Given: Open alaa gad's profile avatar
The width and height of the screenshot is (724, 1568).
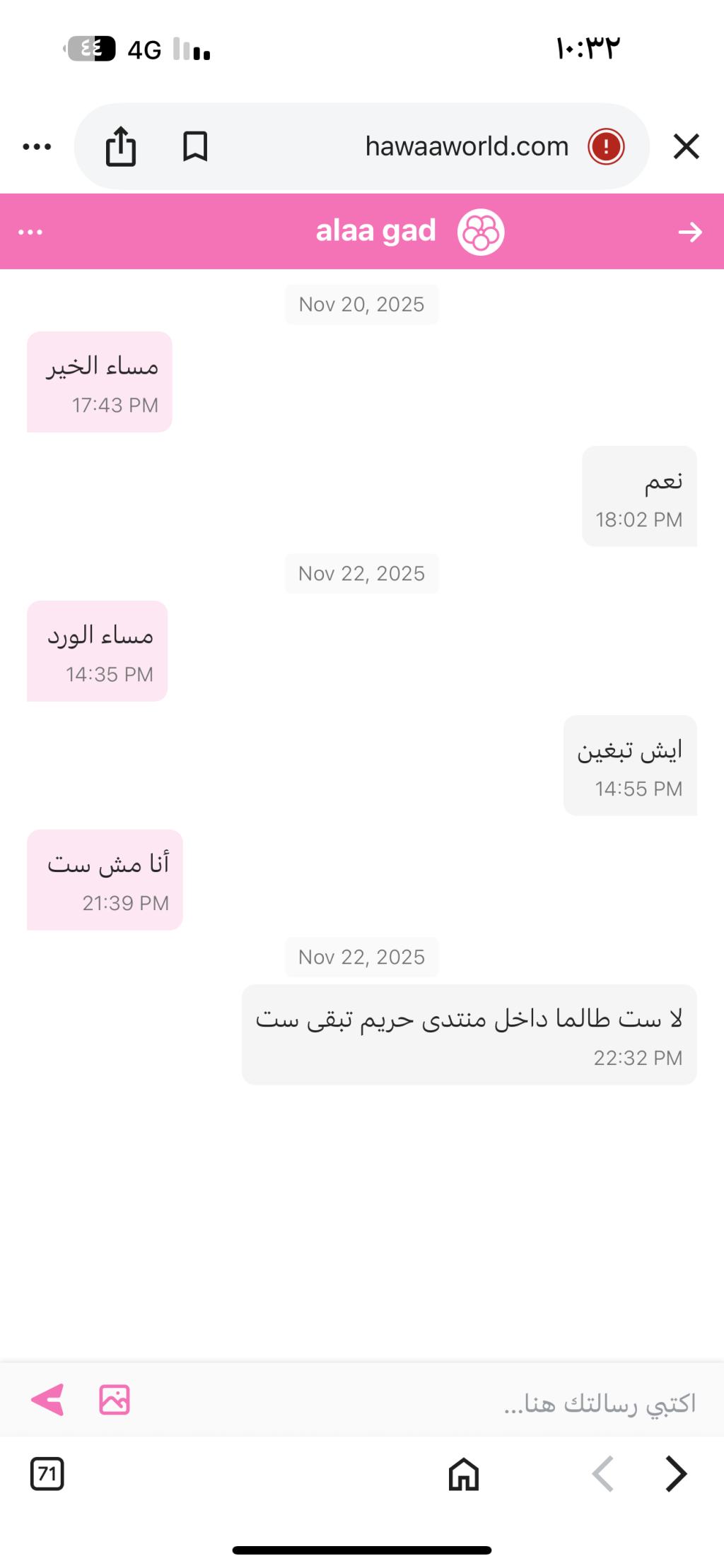Looking at the screenshot, I should coord(481,232).
